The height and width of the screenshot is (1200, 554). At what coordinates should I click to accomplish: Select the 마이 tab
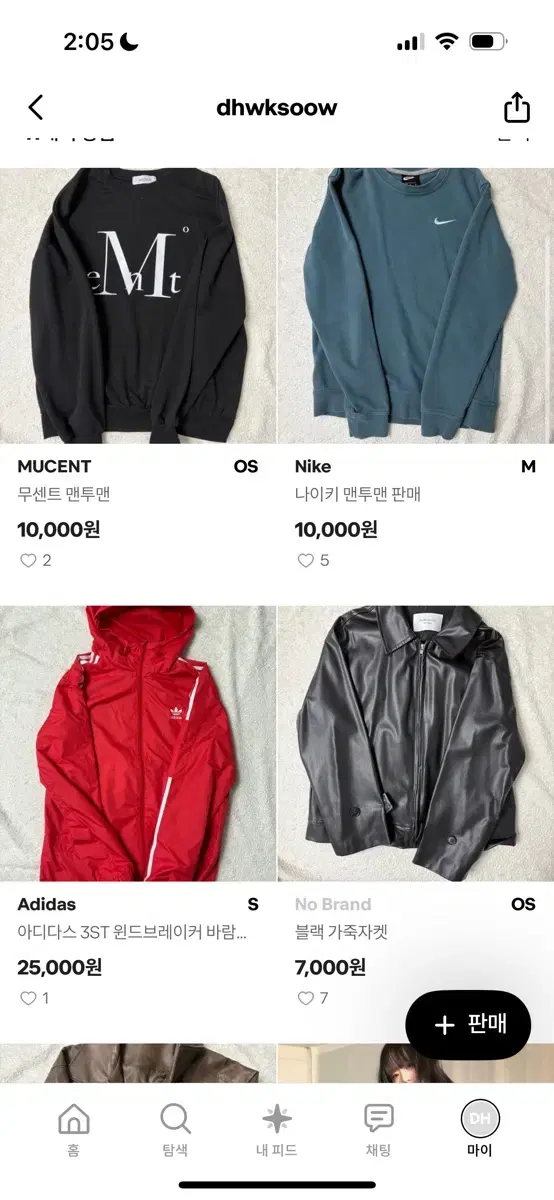(x=480, y=1130)
